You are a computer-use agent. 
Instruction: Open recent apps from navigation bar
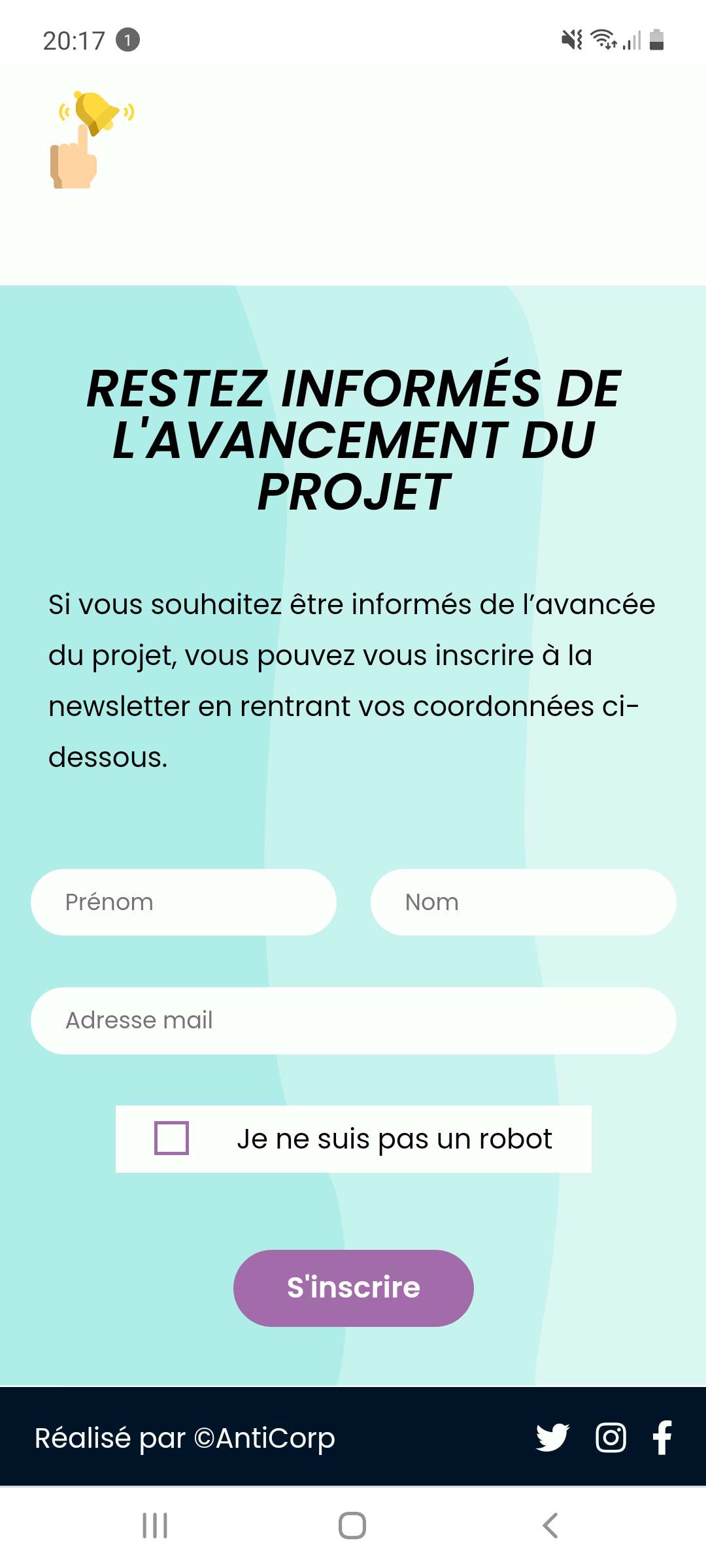pyautogui.click(x=155, y=1526)
